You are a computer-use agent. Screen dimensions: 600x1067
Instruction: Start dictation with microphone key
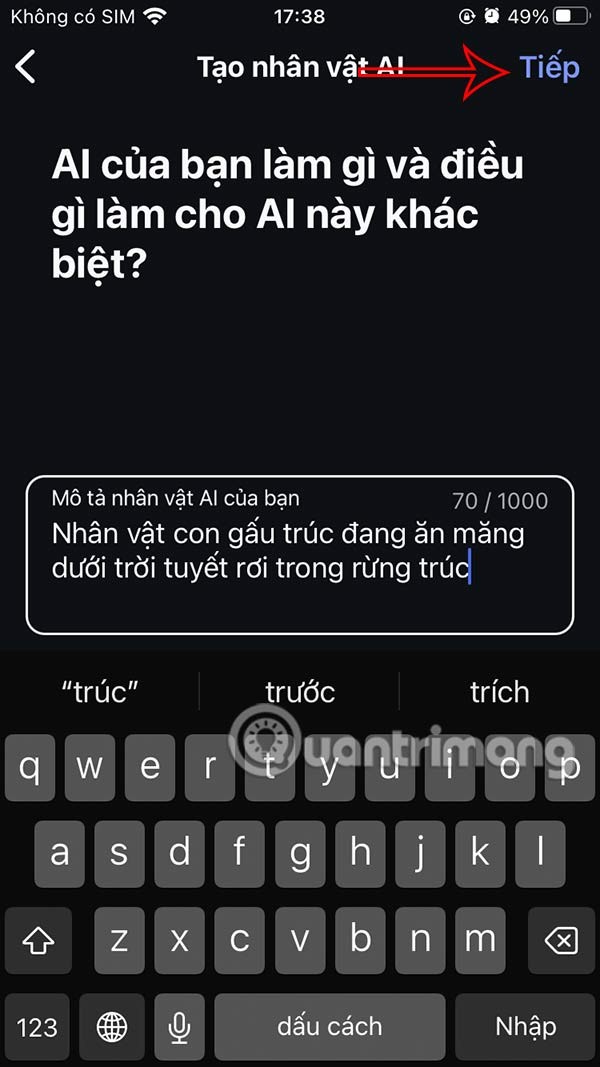[x=180, y=1027]
